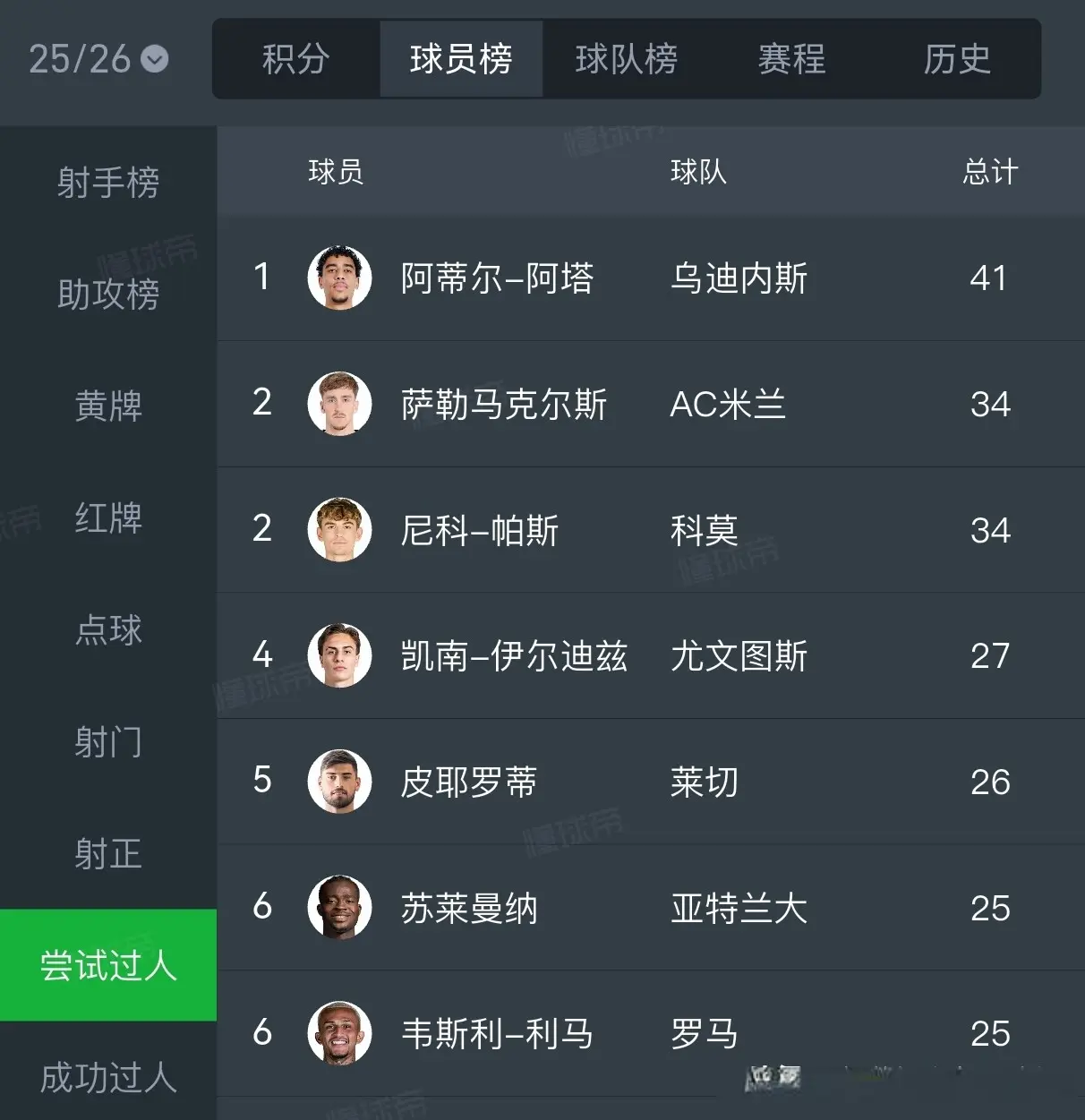View the 黄牌 ranking
This screenshot has width=1085, height=1120.
[108, 406]
